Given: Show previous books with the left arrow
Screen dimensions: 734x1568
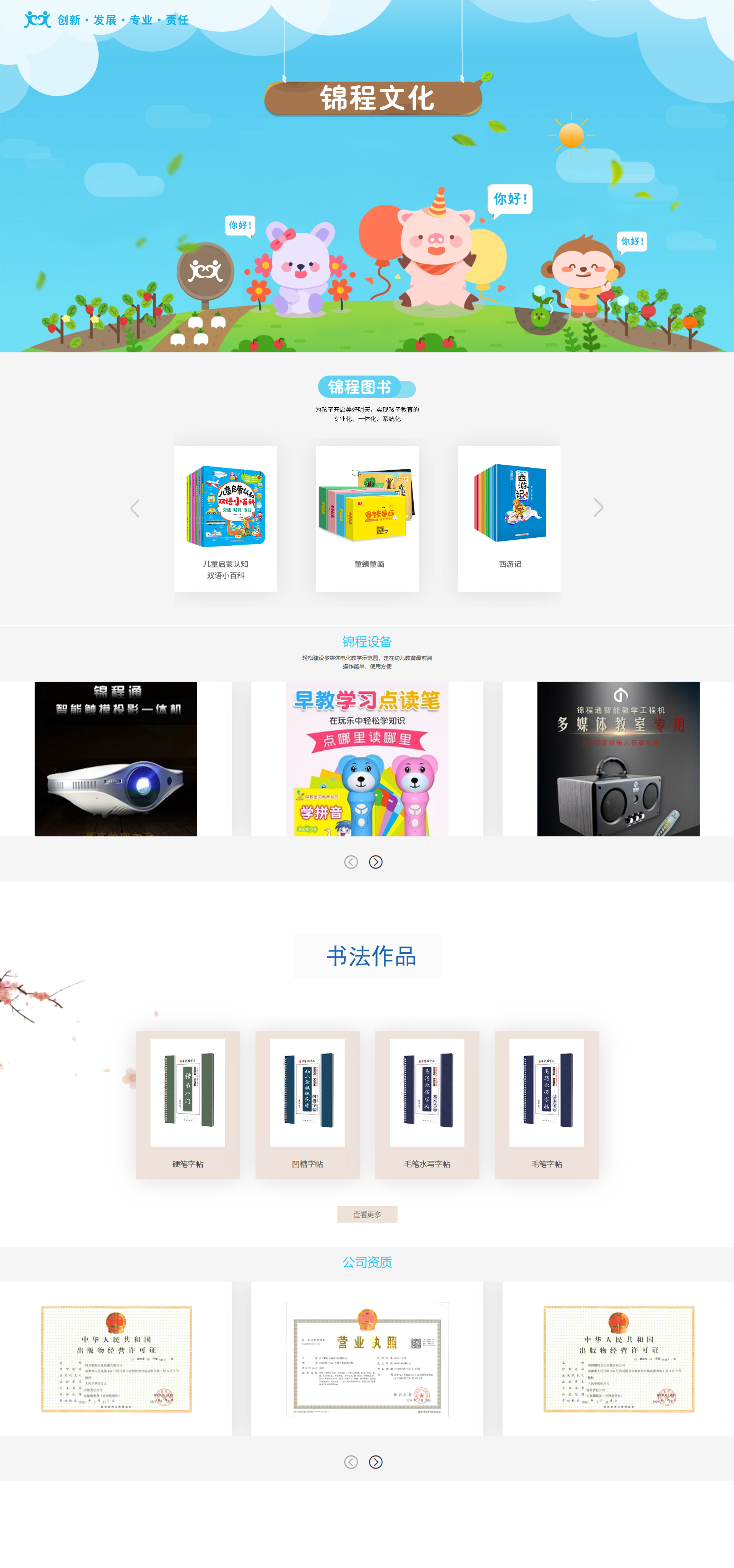Looking at the screenshot, I should pyautogui.click(x=135, y=508).
